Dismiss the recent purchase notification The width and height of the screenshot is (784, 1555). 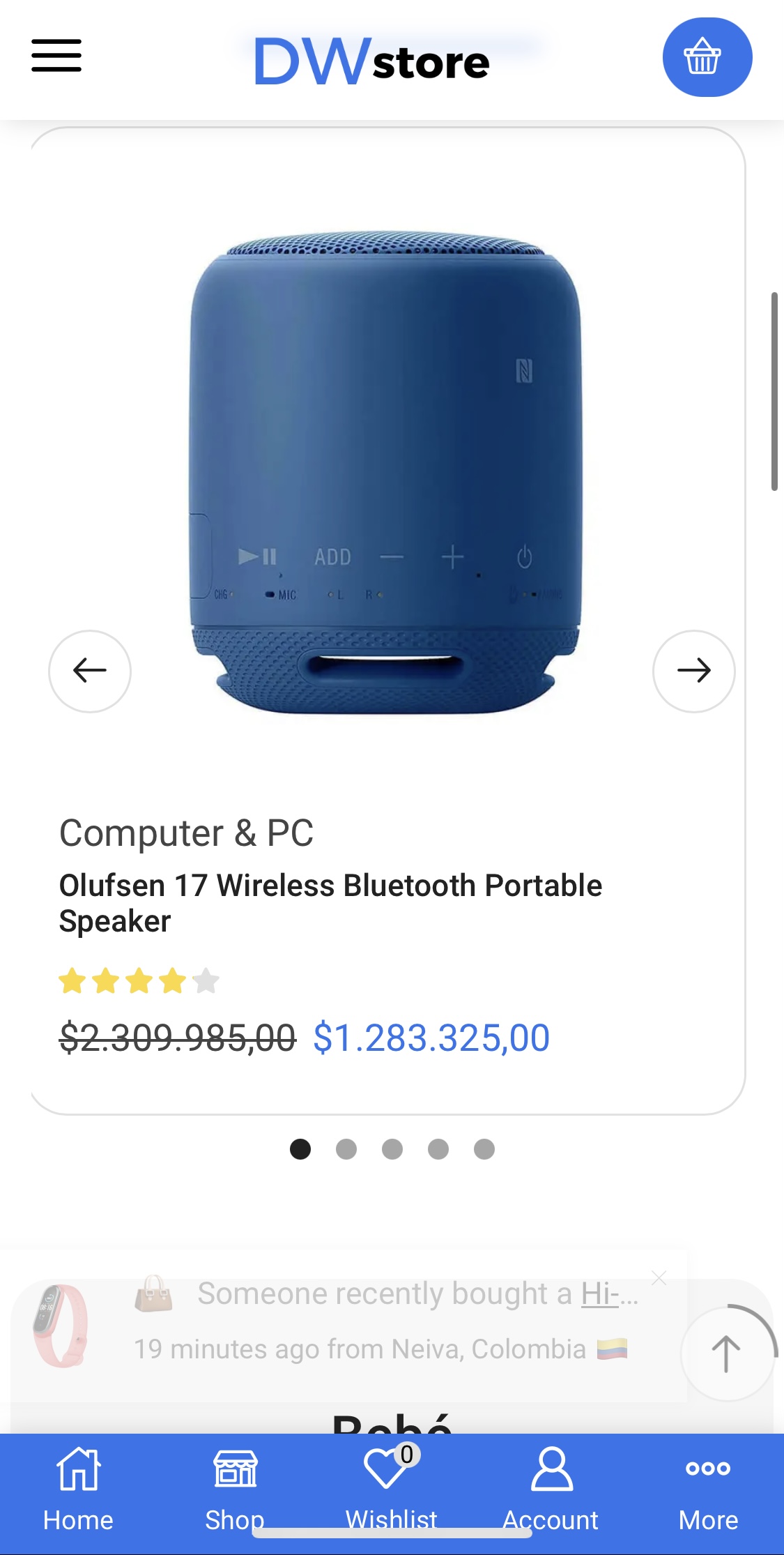pyautogui.click(x=659, y=1278)
